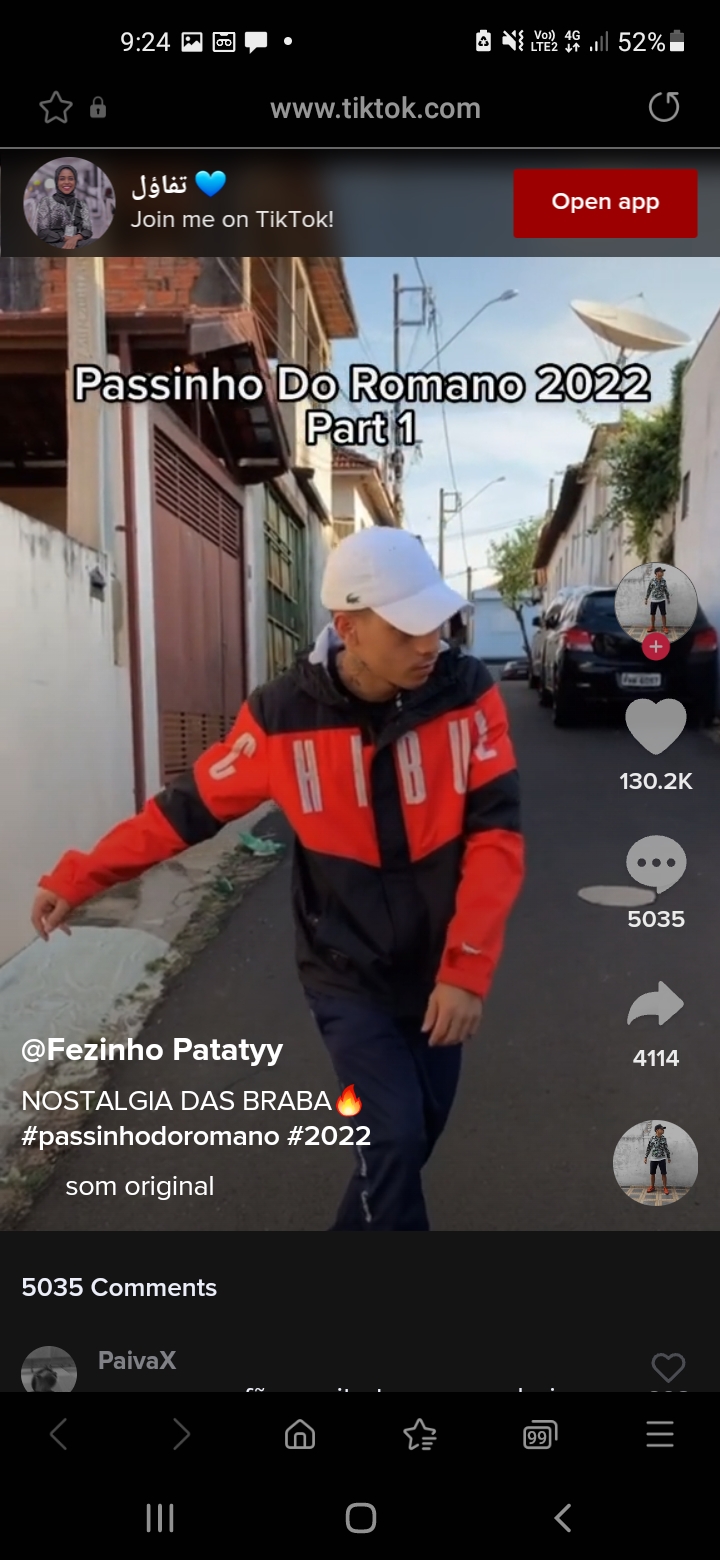Follow the creator with the plus badge
The image size is (720, 1560).
[x=655, y=647]
